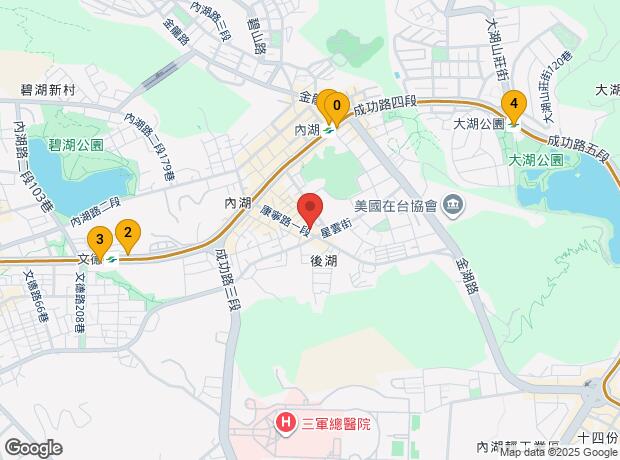Tap the red location pin near 星雲街
This screenshot has width=620, height=460.
click(x=310, y=210)
